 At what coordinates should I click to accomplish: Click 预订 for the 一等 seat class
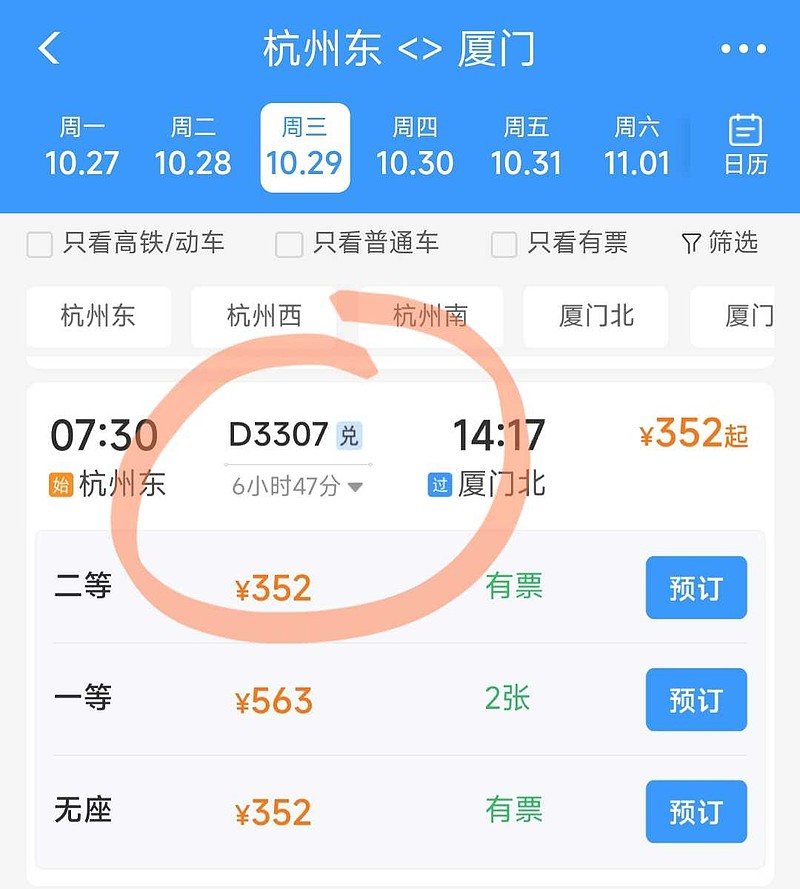coord(696,700)
